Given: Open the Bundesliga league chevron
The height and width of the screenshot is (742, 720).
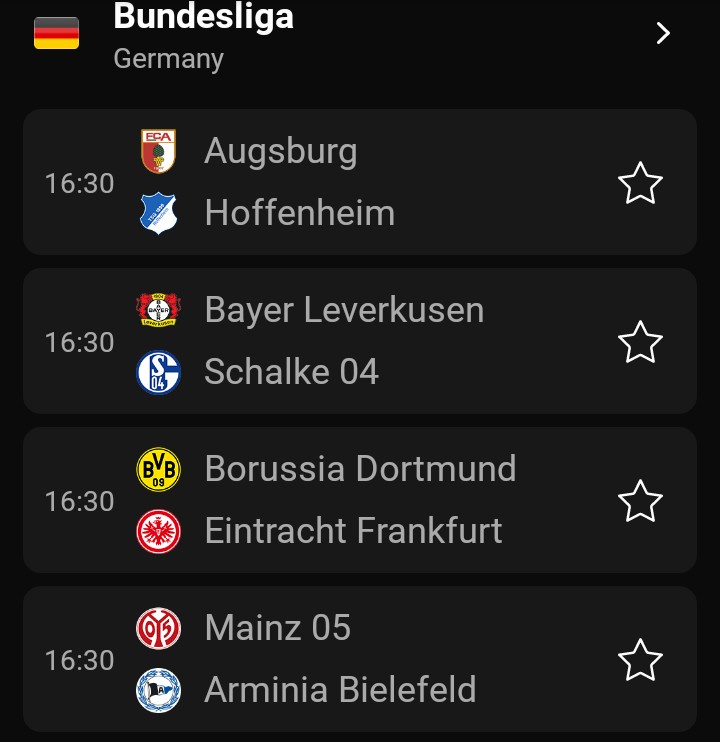Looking at the screenshot, I should 662,34.
